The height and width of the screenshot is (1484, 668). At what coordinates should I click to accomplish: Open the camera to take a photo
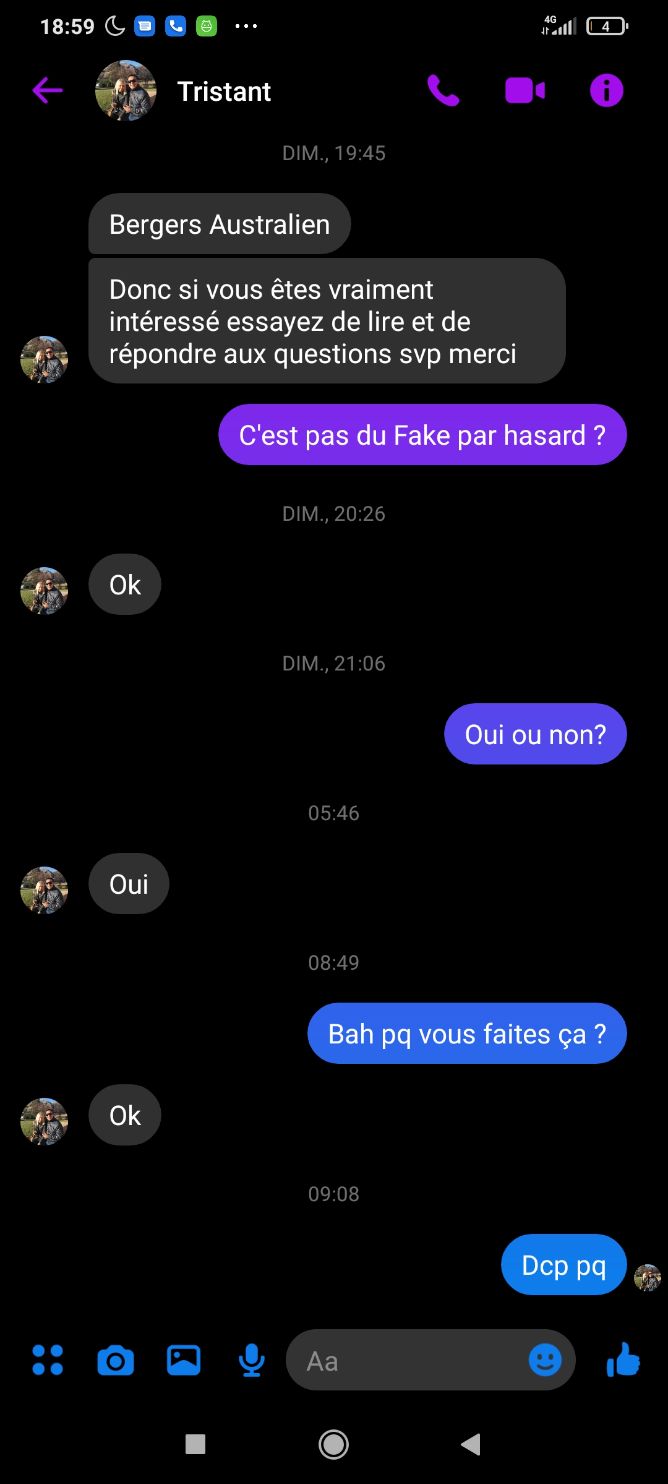pyautogui.click(x=115, y=1360)
